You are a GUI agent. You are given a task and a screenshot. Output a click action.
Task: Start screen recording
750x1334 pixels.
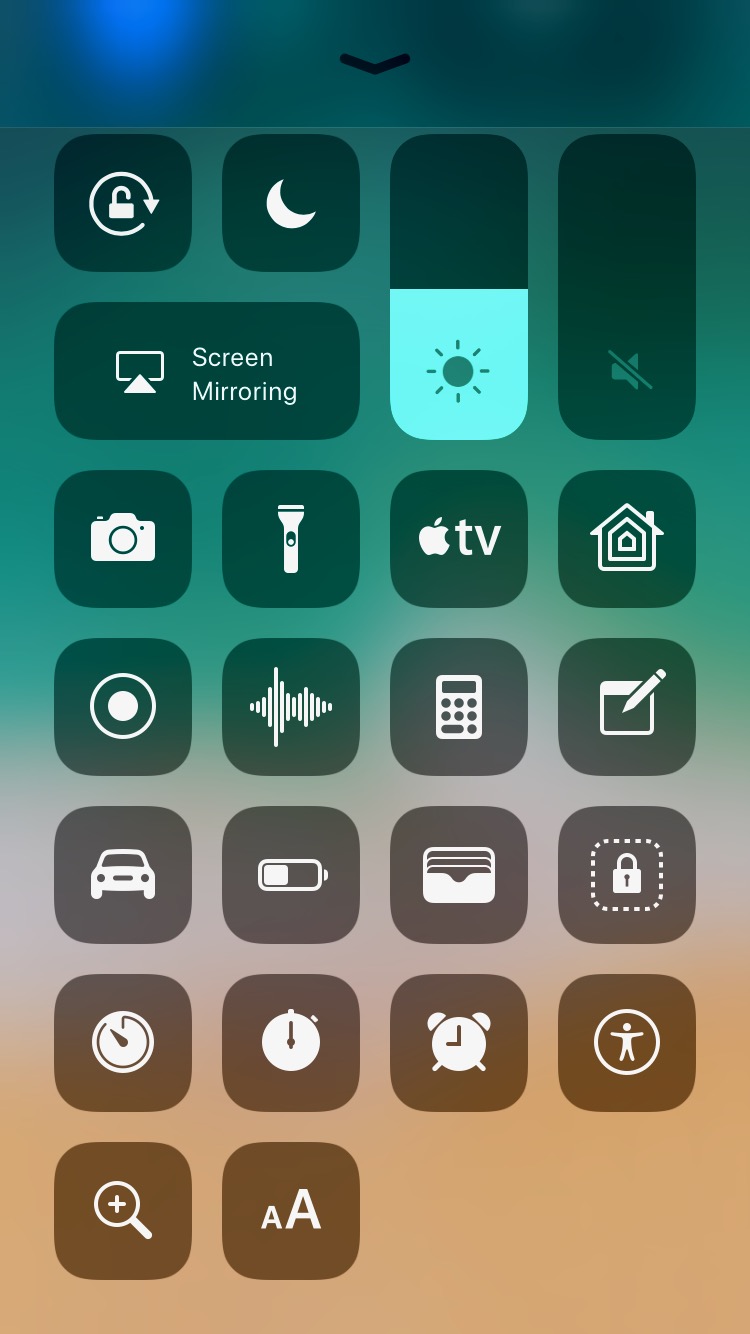(x=123, y=707)
